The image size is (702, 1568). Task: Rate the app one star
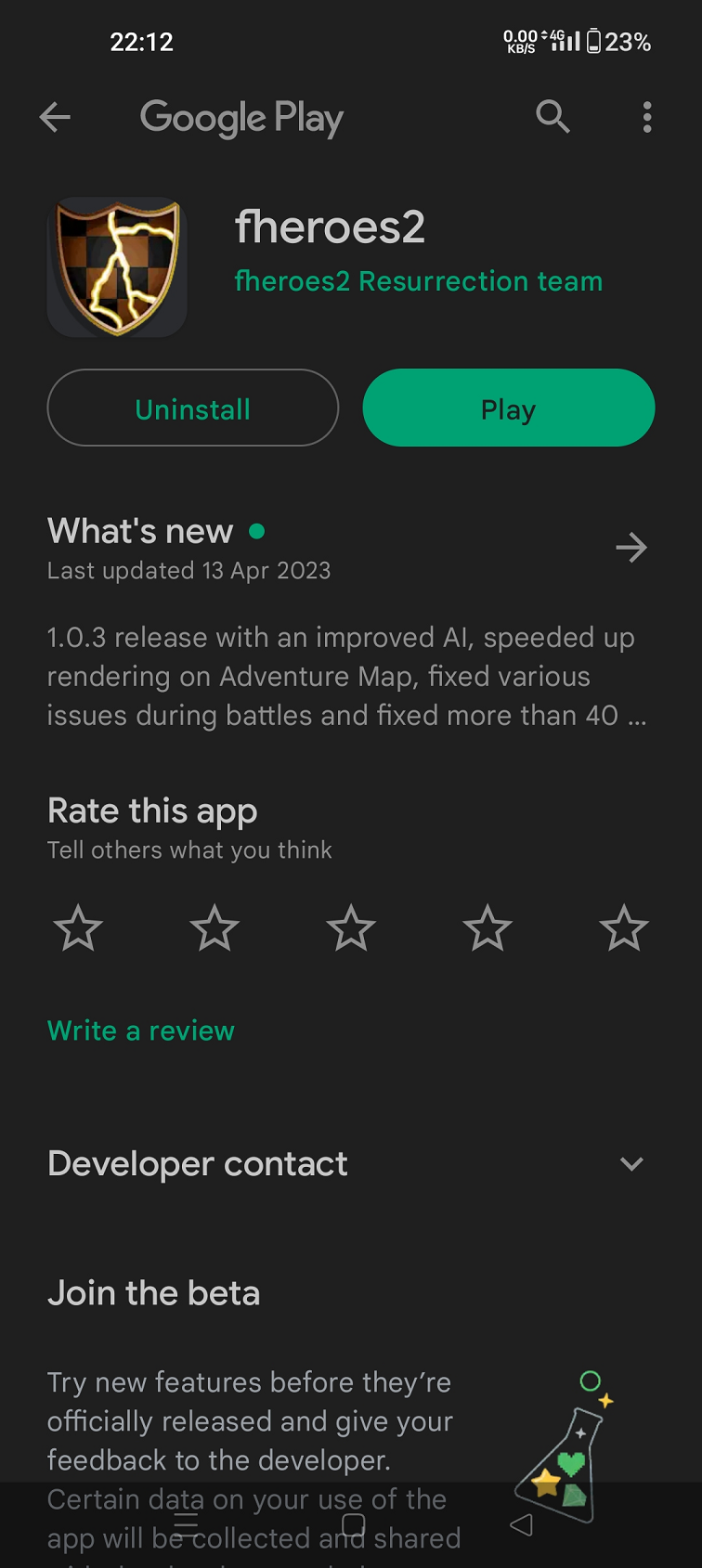click(78, 928)
